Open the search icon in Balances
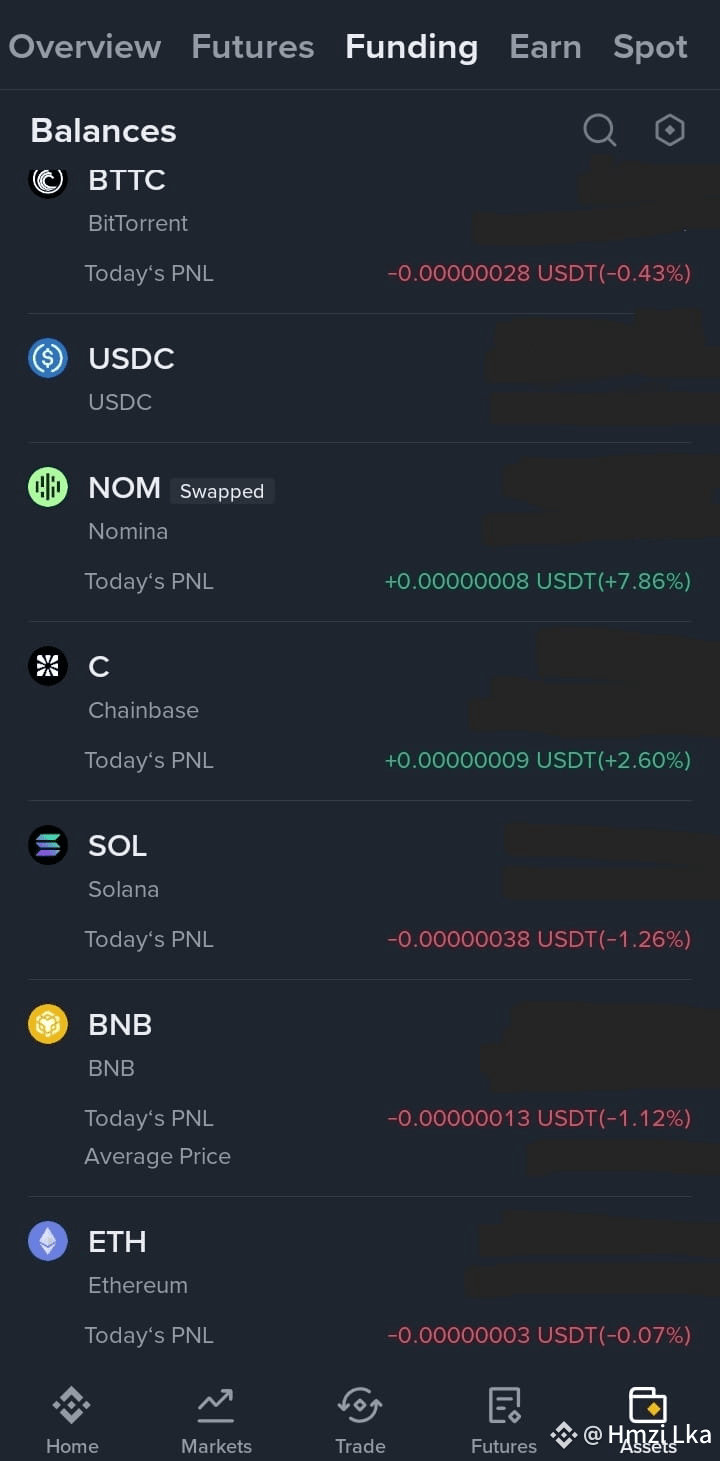The width and height of the screenshot is (720, 1461). point(599,130)
